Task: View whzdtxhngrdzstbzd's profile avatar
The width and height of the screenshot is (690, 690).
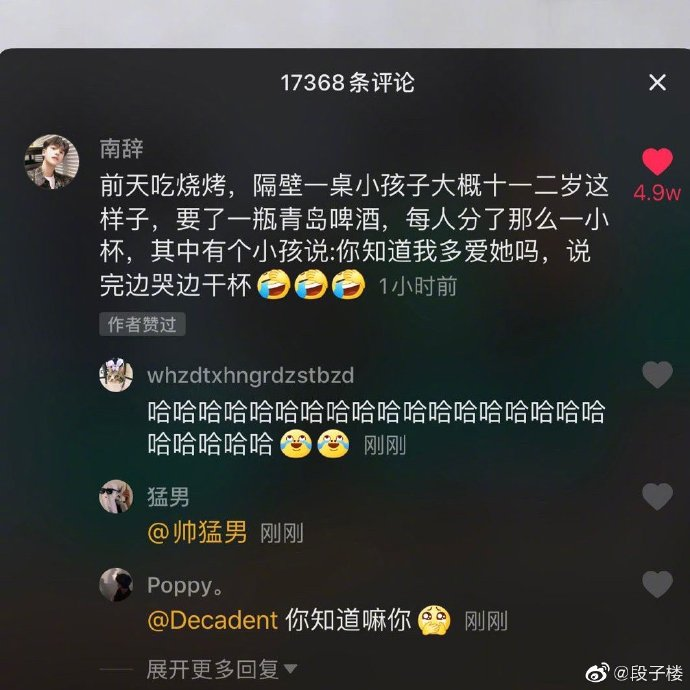Action: (x=116, y=376)
